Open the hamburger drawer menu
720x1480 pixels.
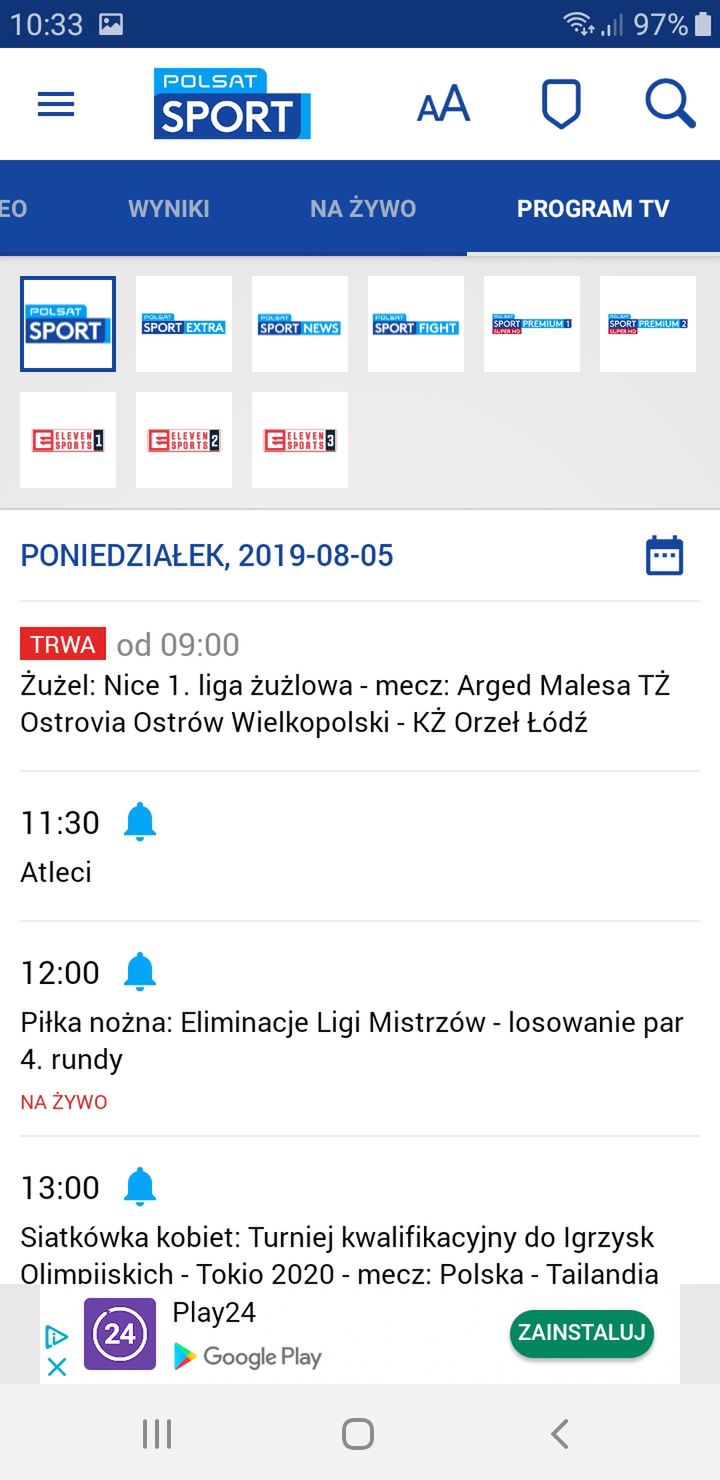[x=56, y=104]
